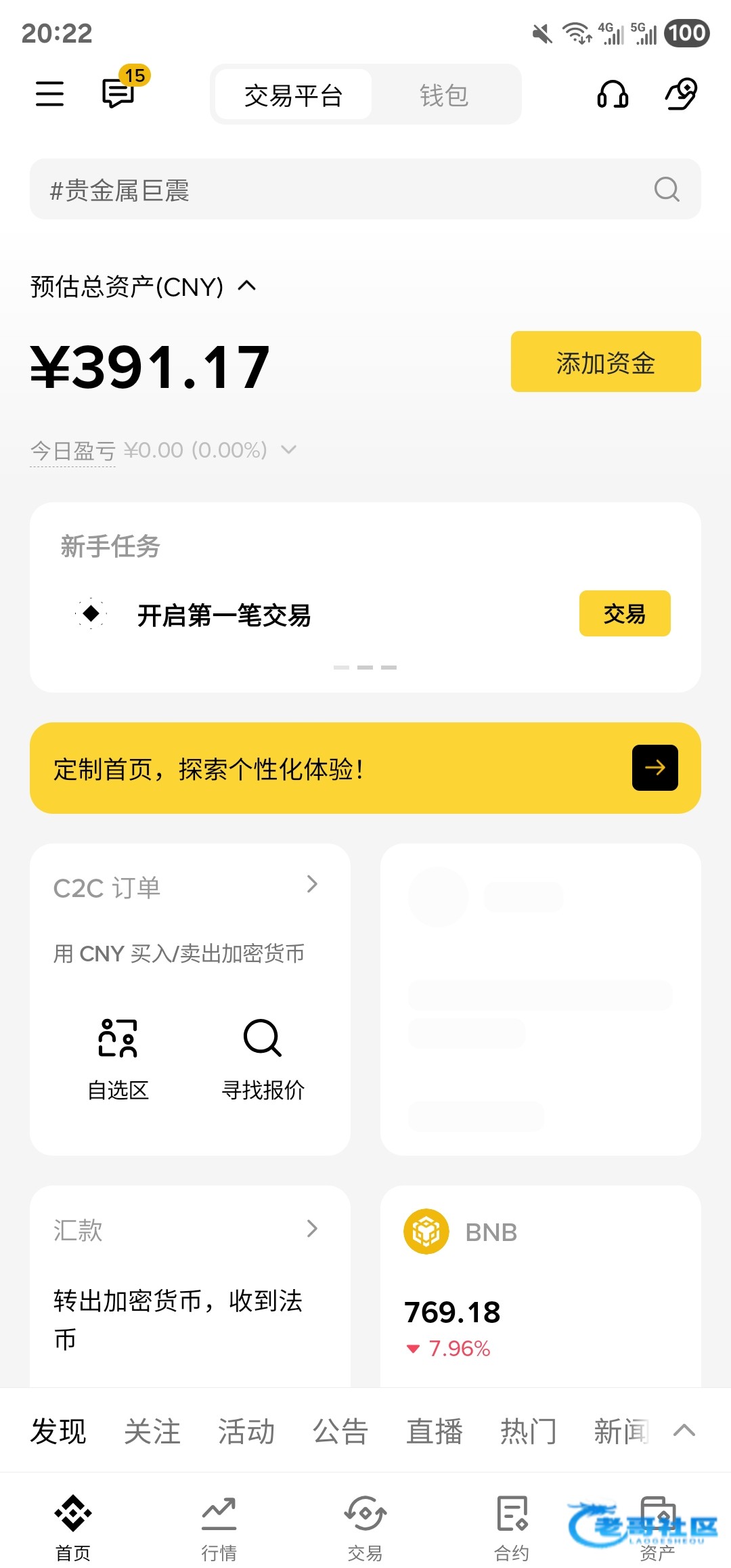The width and height of the screenshot is (731, 1568).
Task: Collapse the 预估总资产(CNY) chevron
Action: 247,286
